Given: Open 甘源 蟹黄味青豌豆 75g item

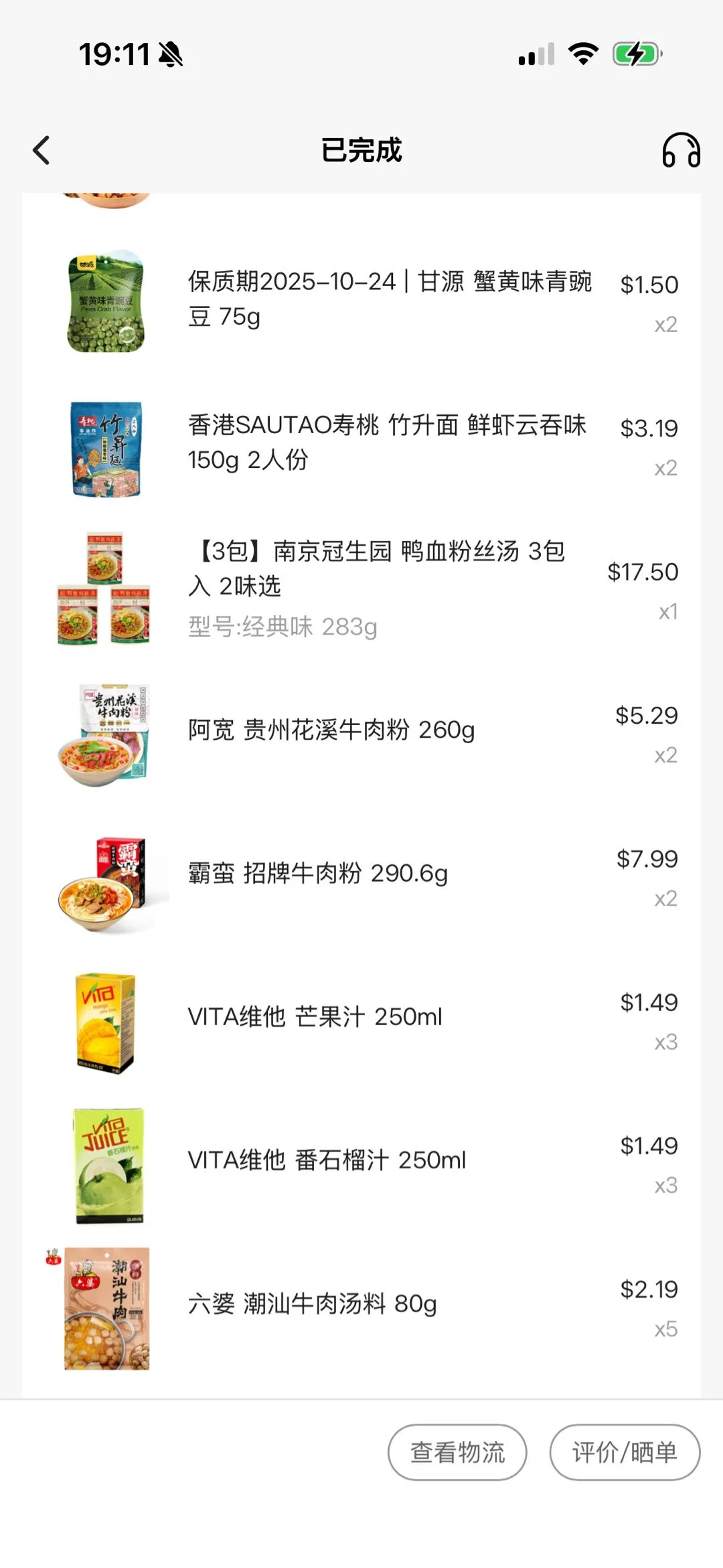Looking at the screenshot, I should (x=390, y=299).
